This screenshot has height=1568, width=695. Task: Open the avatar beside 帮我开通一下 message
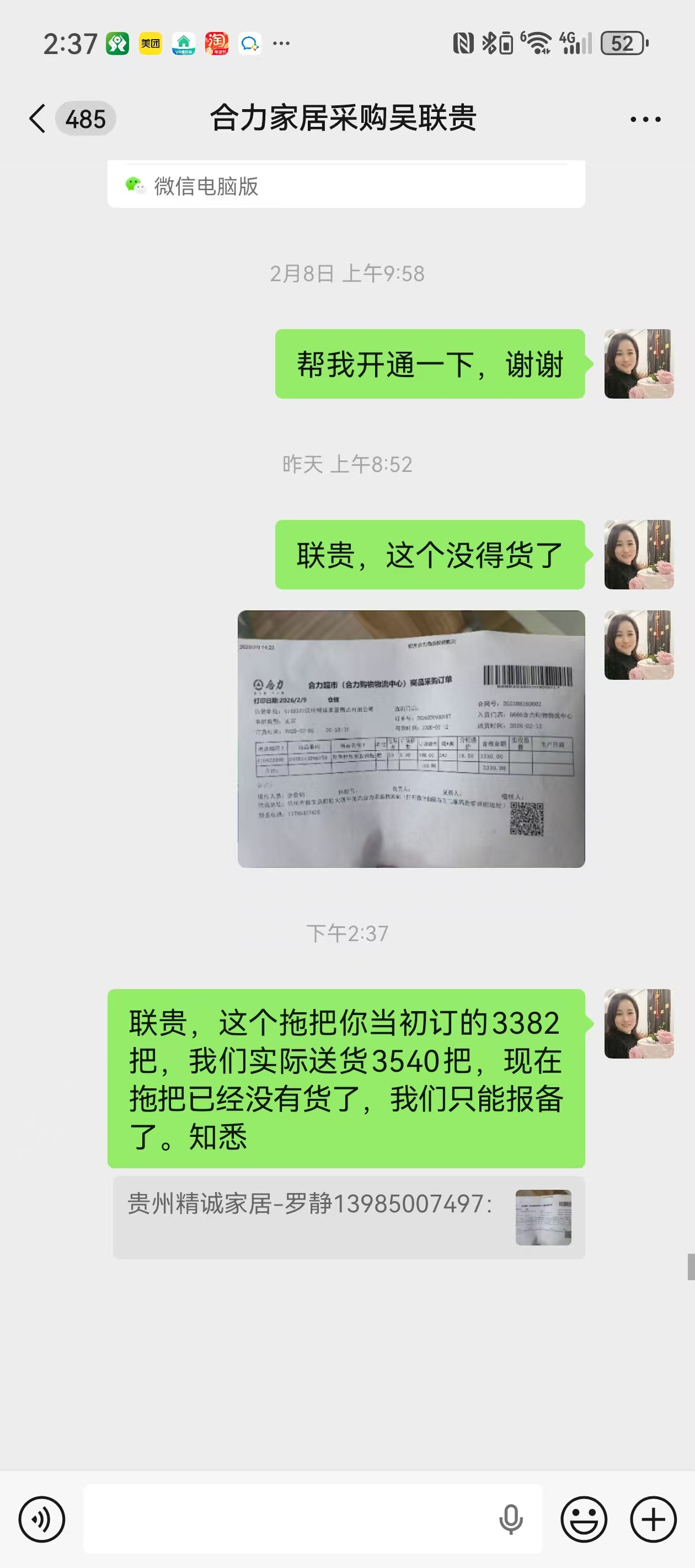pyautogui.click(x=638, y=364)
